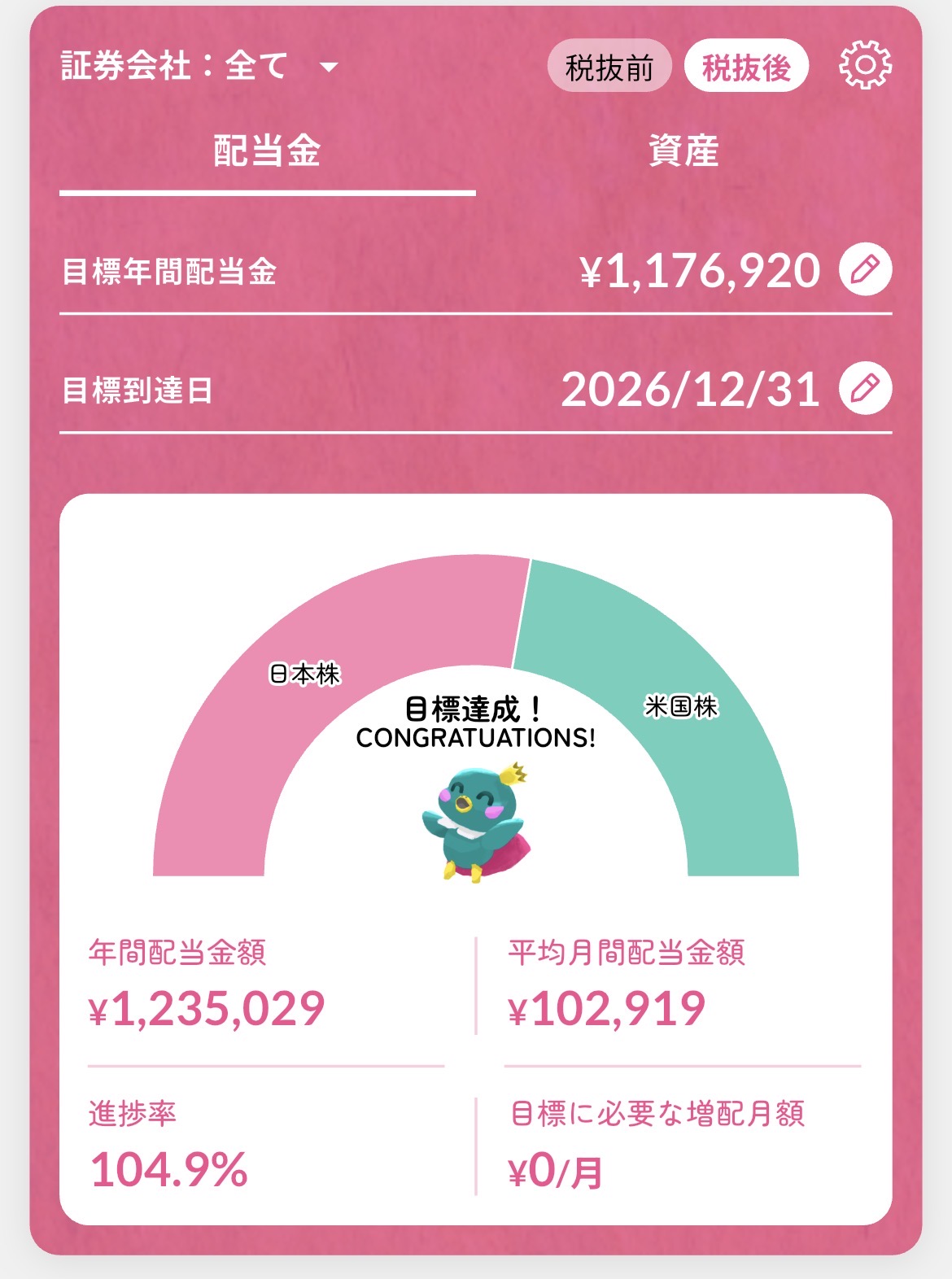Switch to the 配当金 tab
The width and height of the screenshot is (952, 1279).
(x=267, y=152)
